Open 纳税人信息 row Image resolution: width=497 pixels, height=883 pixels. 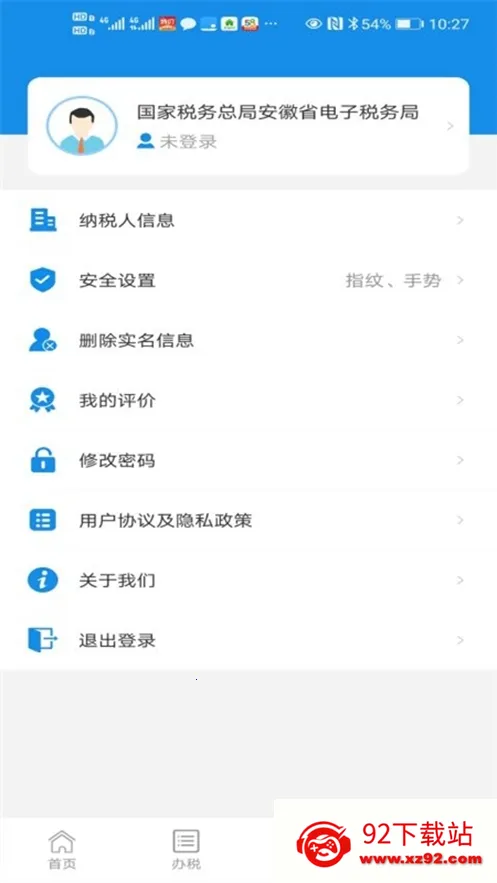tap(248, 220)
